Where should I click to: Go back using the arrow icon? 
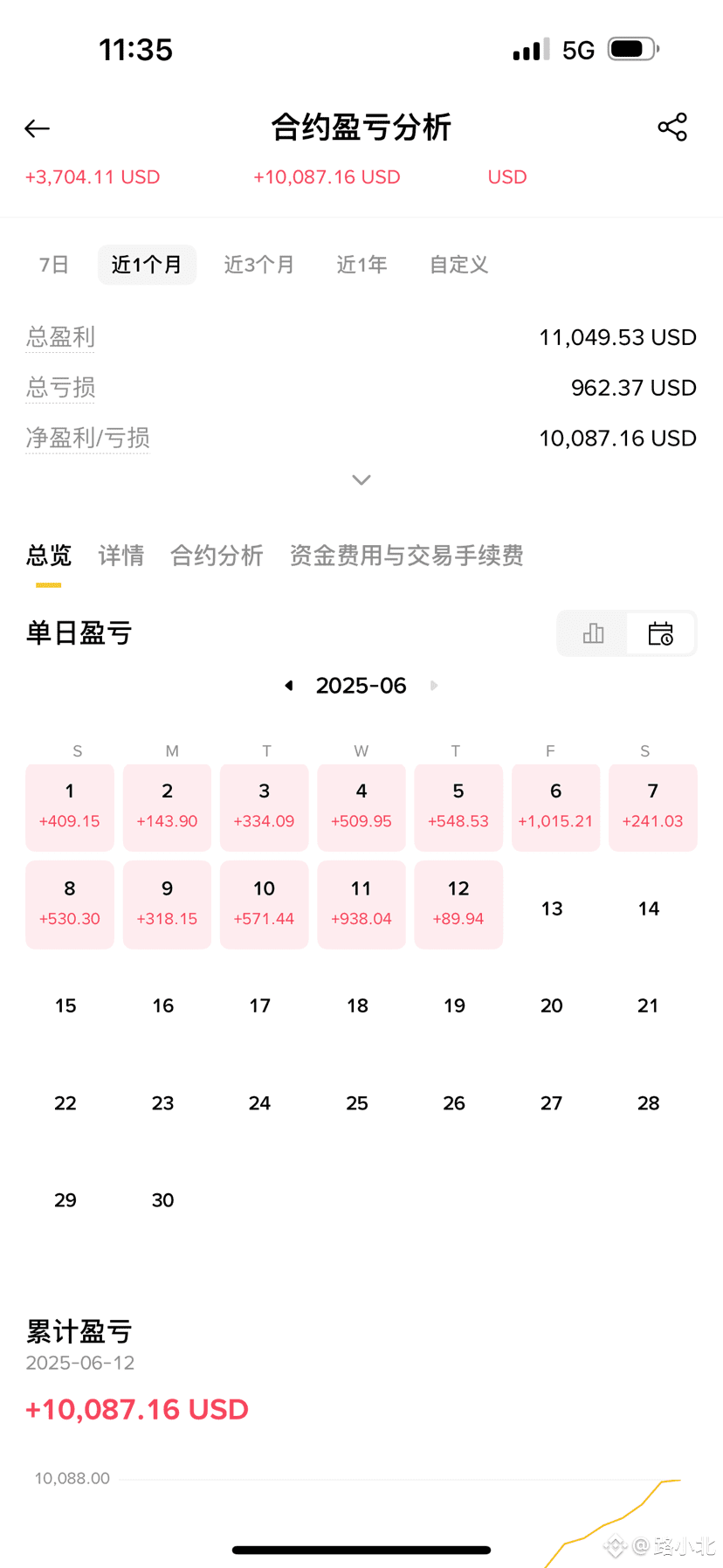coord(37,128)
